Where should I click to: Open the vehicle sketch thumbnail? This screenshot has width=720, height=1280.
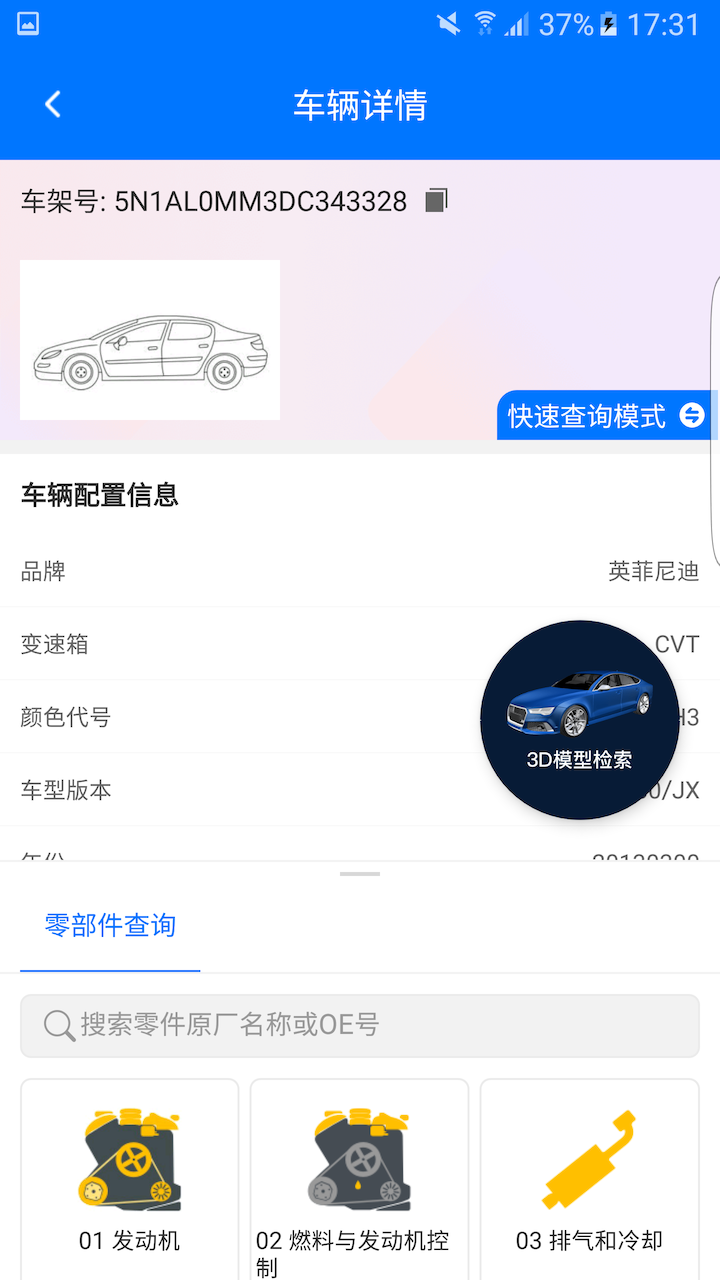tap(149, 339)
